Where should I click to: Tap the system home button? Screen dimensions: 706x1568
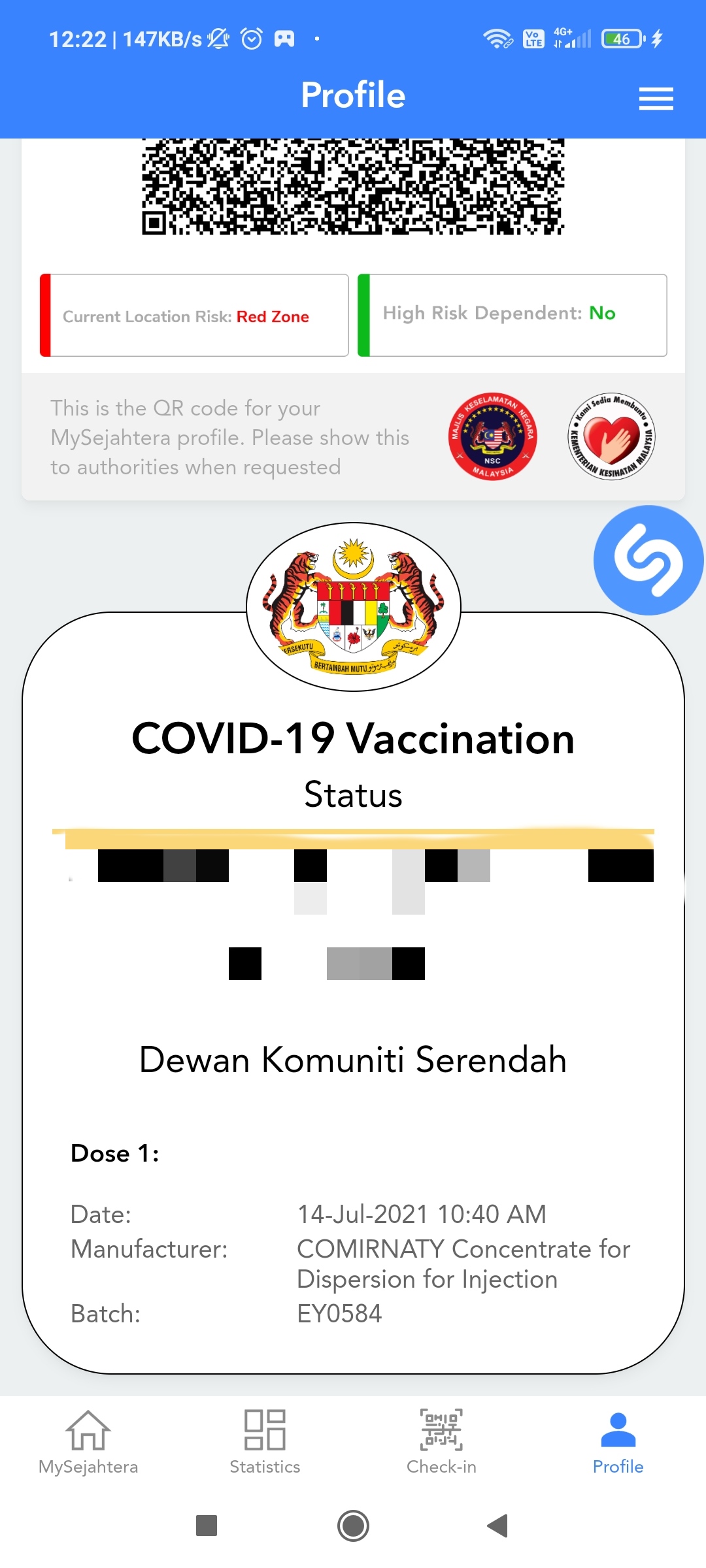353,1526
